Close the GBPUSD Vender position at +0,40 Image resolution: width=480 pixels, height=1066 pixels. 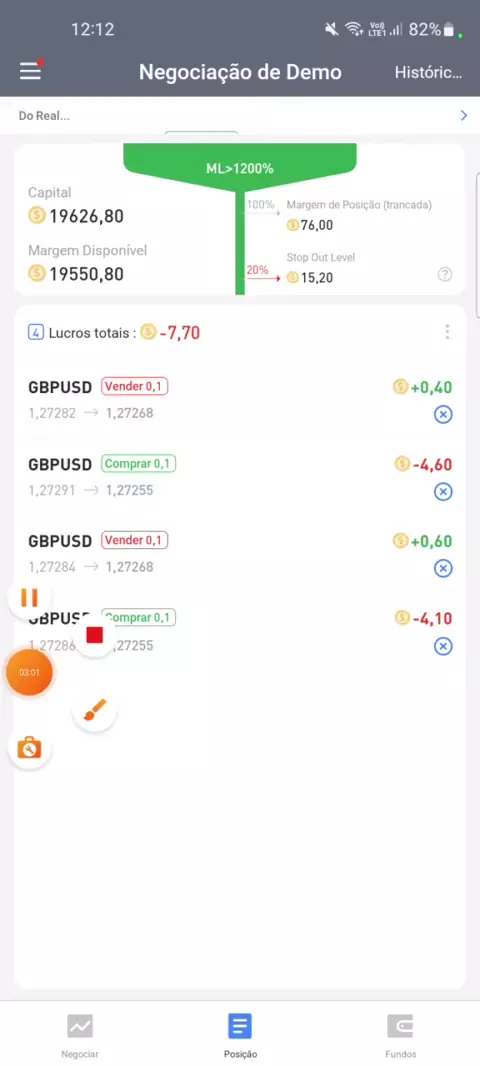443,414
